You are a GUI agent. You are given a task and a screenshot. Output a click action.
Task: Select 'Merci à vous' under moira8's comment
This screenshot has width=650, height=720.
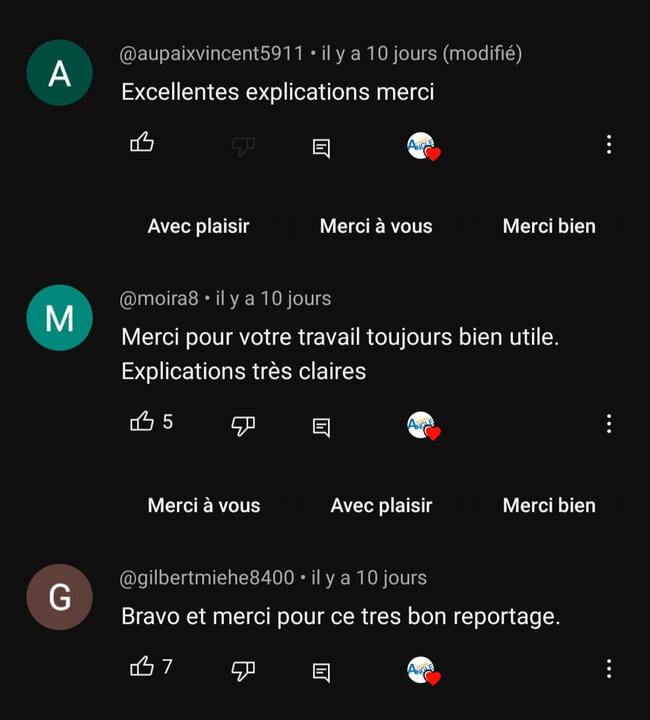[x=204, y=505]
